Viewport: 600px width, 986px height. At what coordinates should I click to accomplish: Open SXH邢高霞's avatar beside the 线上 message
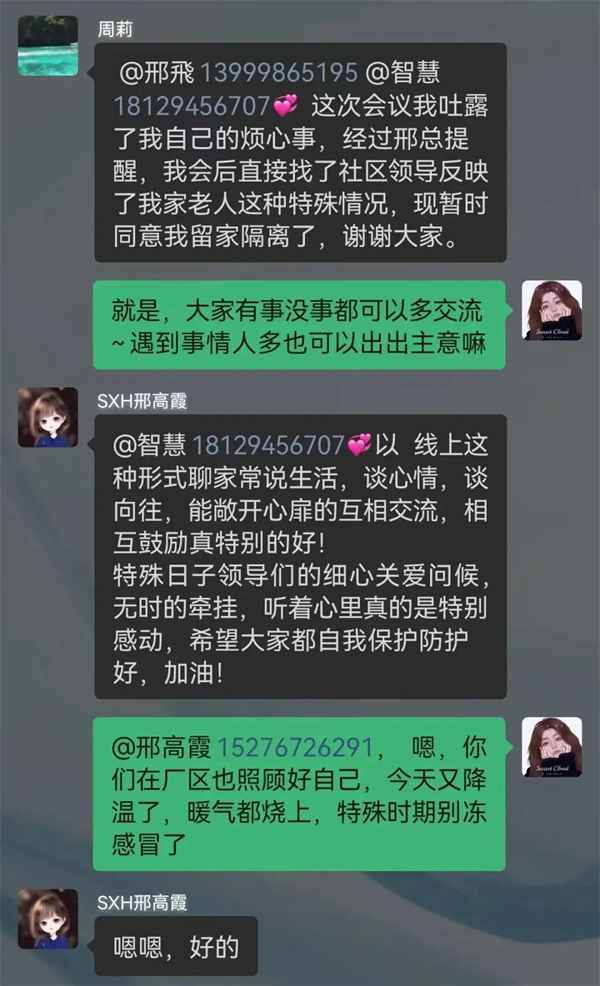(x=47, y=417)
